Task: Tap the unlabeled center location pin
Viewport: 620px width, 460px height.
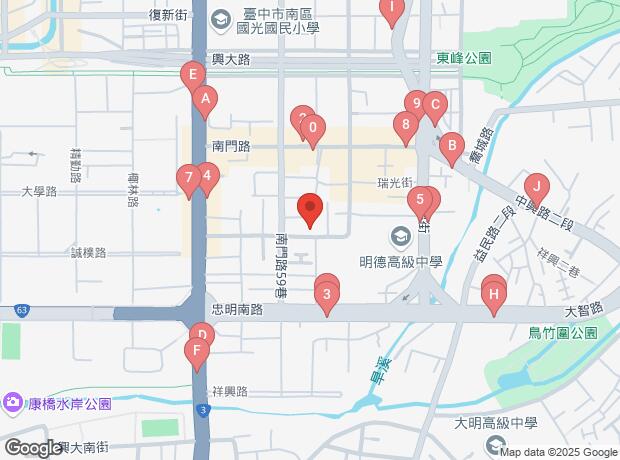Action: coord(310,209)
